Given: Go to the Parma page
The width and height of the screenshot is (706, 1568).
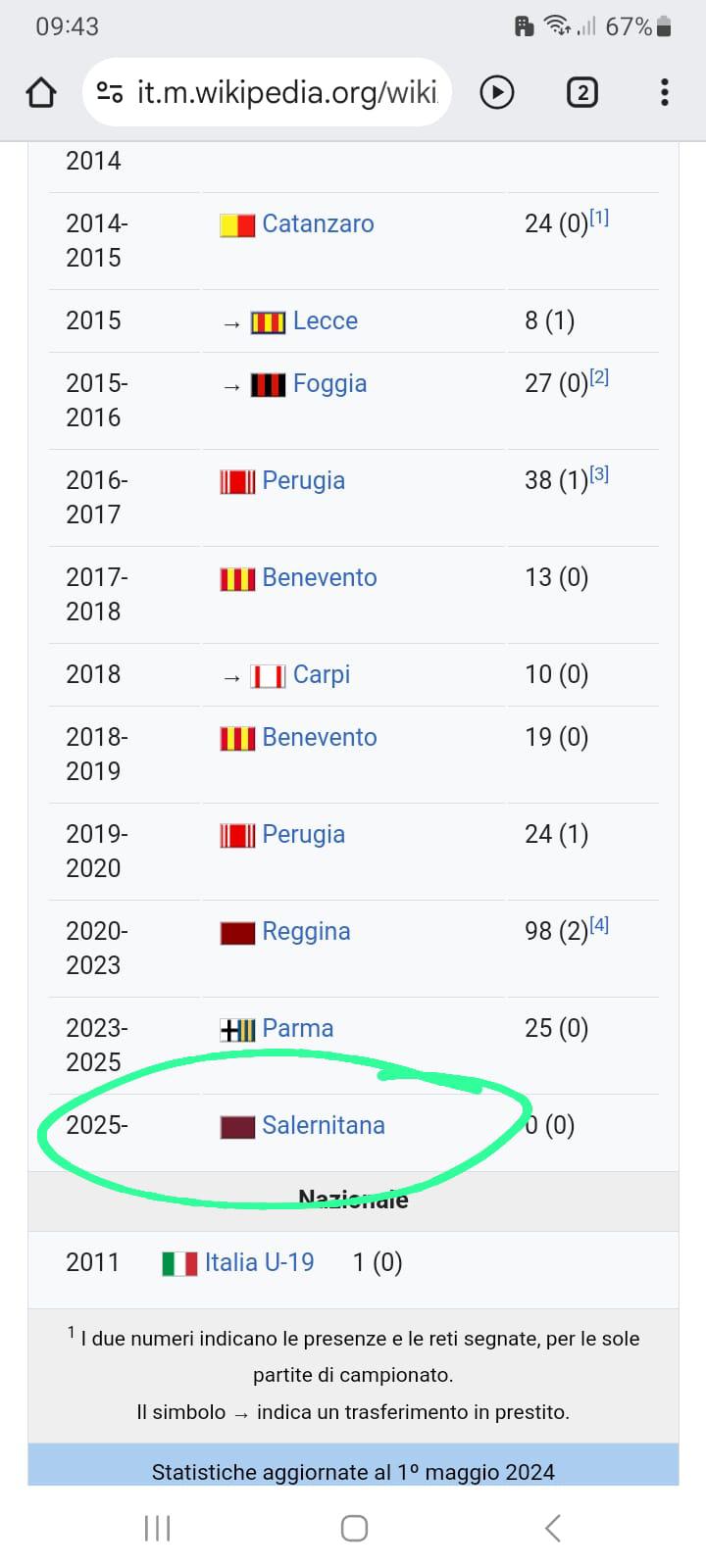Looking at the screenshot, I should (x=297, y=1029).
